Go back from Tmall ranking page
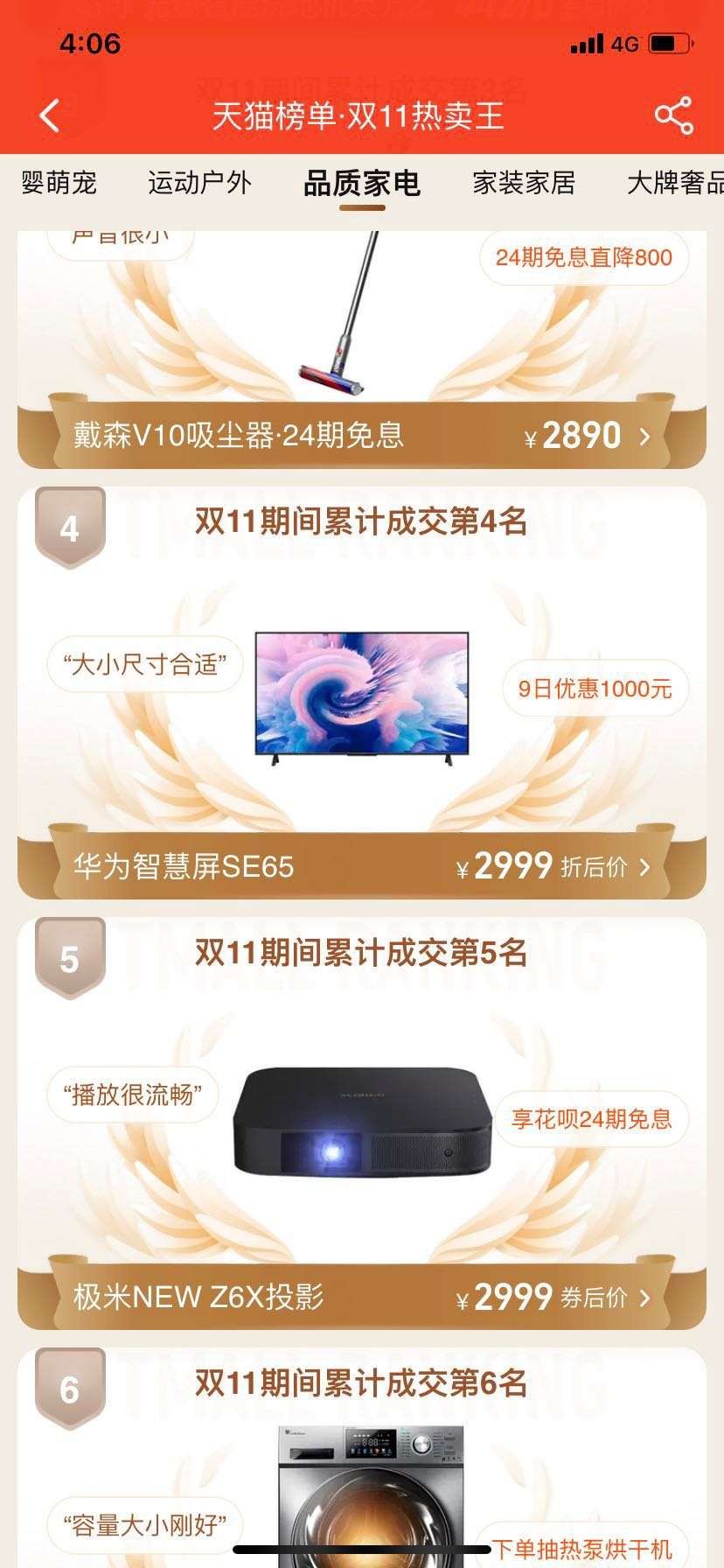Image resolution: width=724 pixels, height=1568 pixels. click(x=50, y=115)
